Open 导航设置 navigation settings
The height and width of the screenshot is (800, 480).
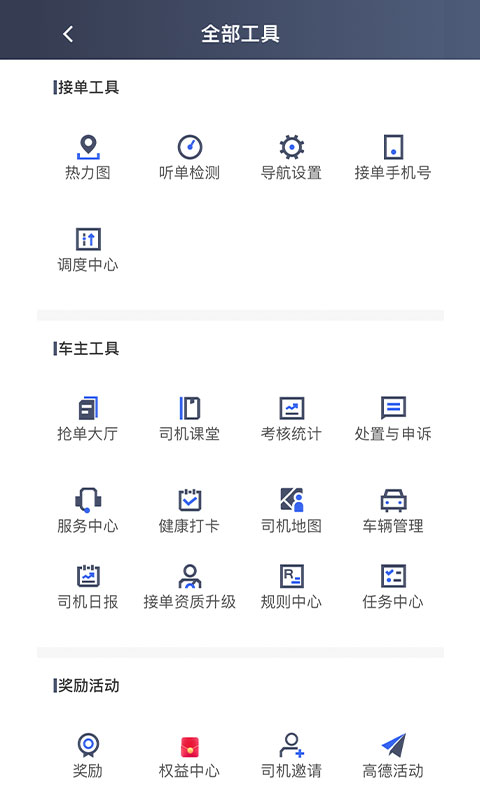(x=291, y=158)
